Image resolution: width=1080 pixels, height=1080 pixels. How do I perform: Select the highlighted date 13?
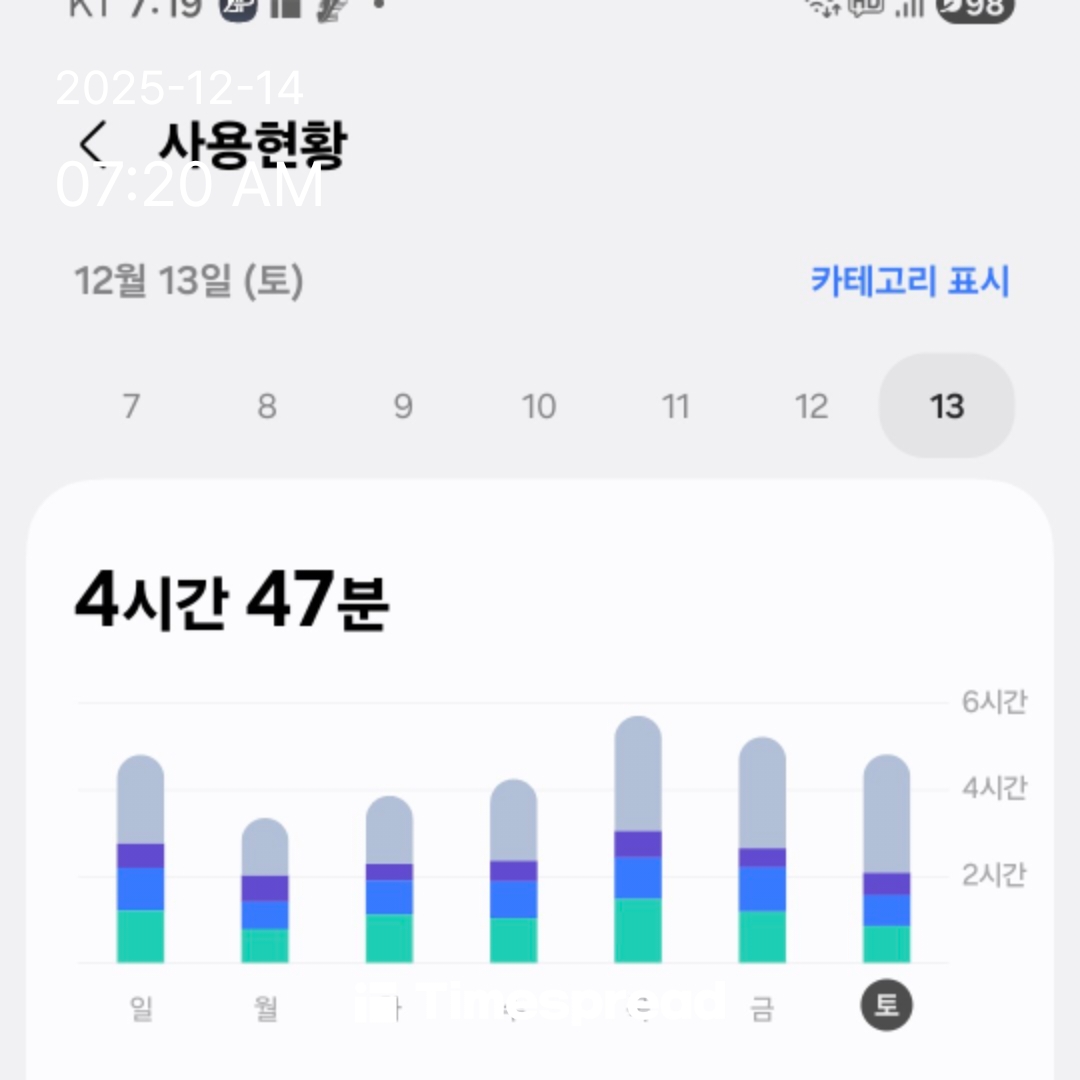pyautogui.click(x=946, y=406)
